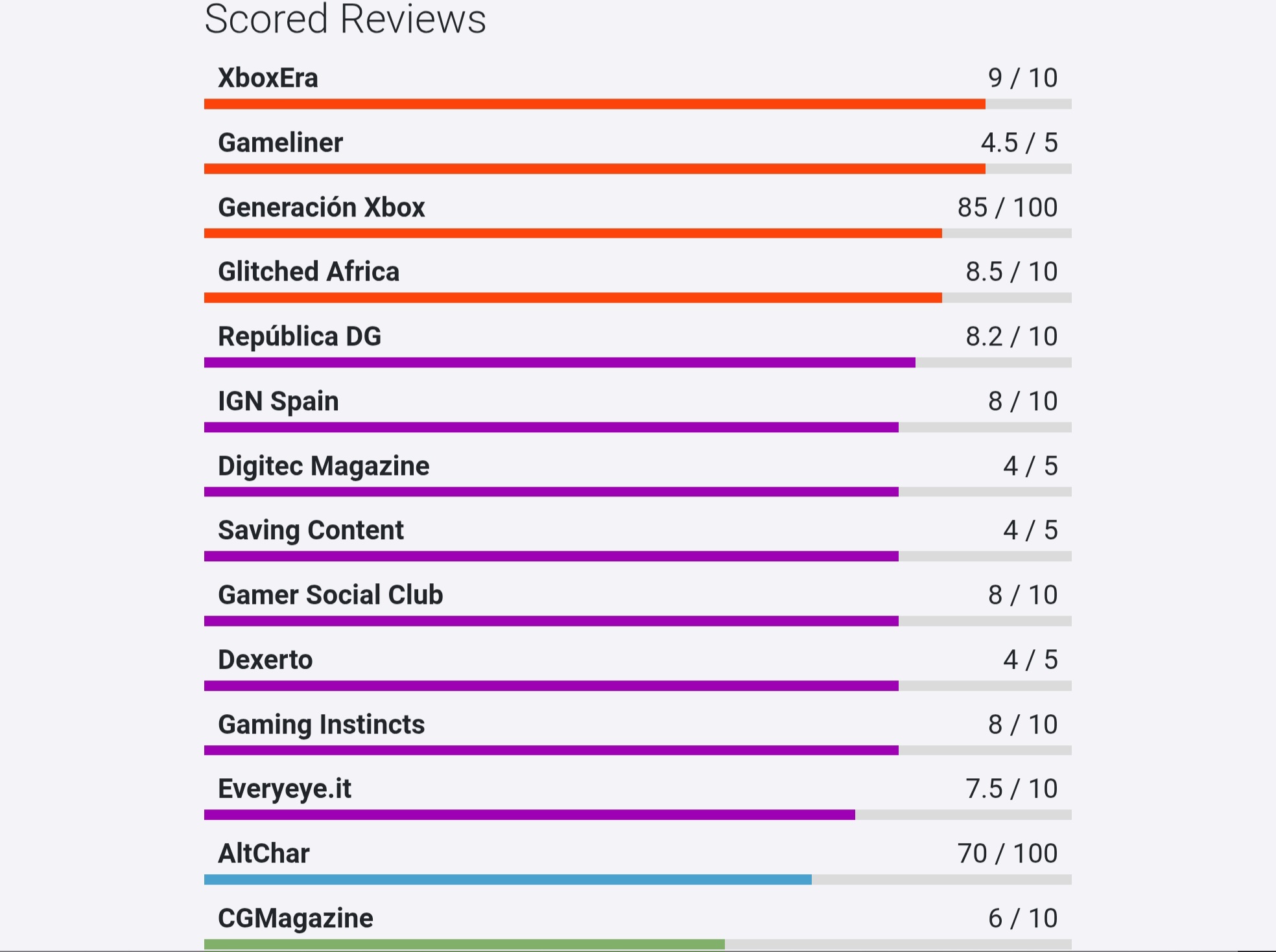Image resolution: width=1276 pixels, height=952 pixels.
Task: Open the Dexerto review
Action: tap(265, 660)
